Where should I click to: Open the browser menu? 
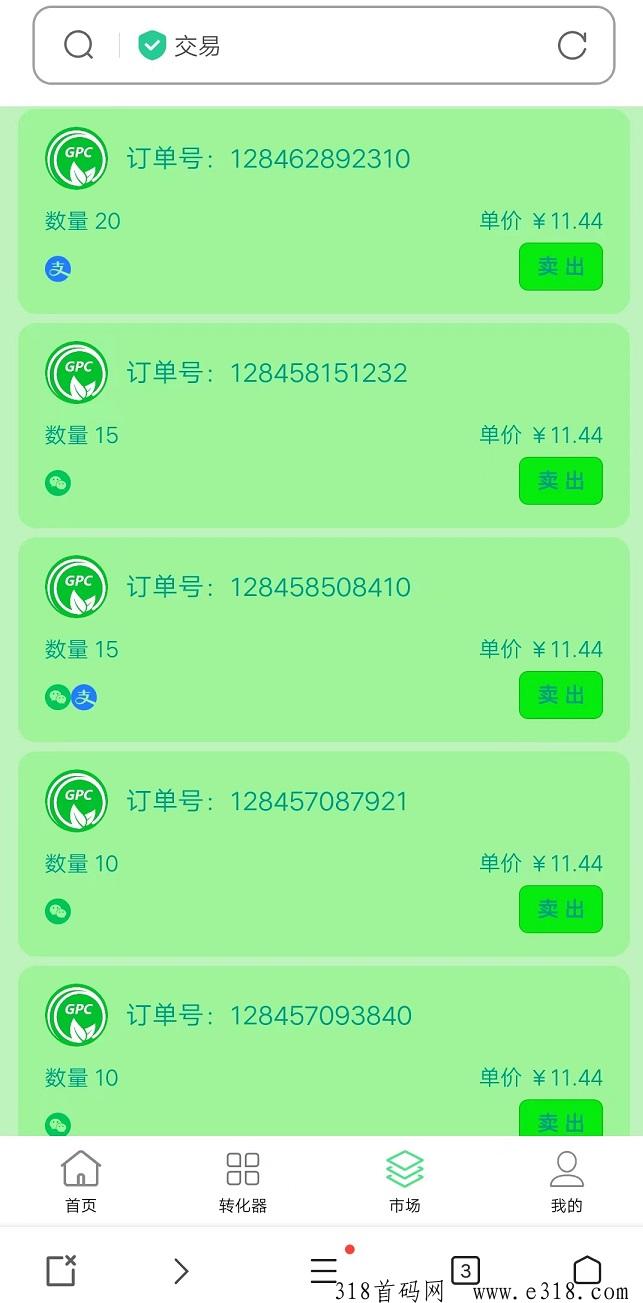tap(324, 1270)
